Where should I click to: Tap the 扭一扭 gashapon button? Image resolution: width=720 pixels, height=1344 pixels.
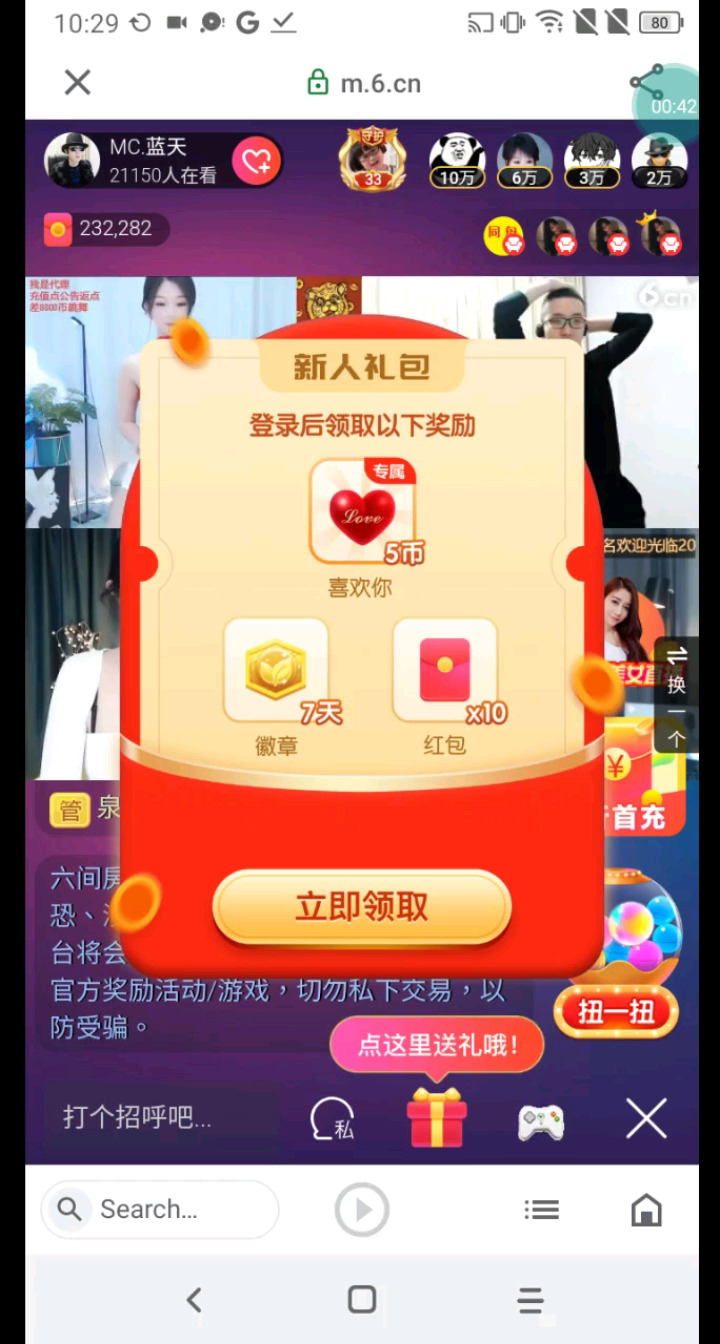616,1011
